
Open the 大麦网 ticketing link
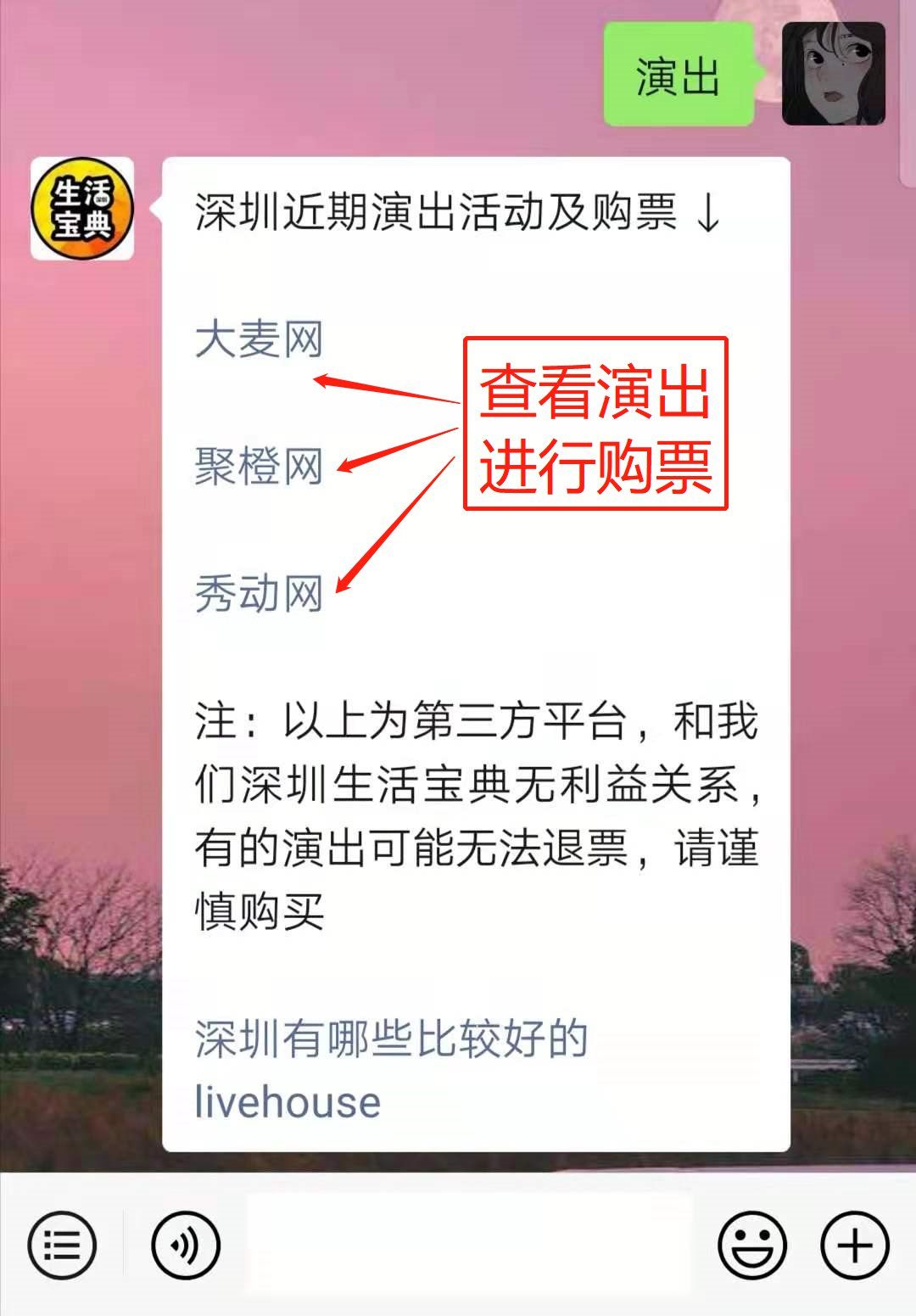tap(259, 339)
